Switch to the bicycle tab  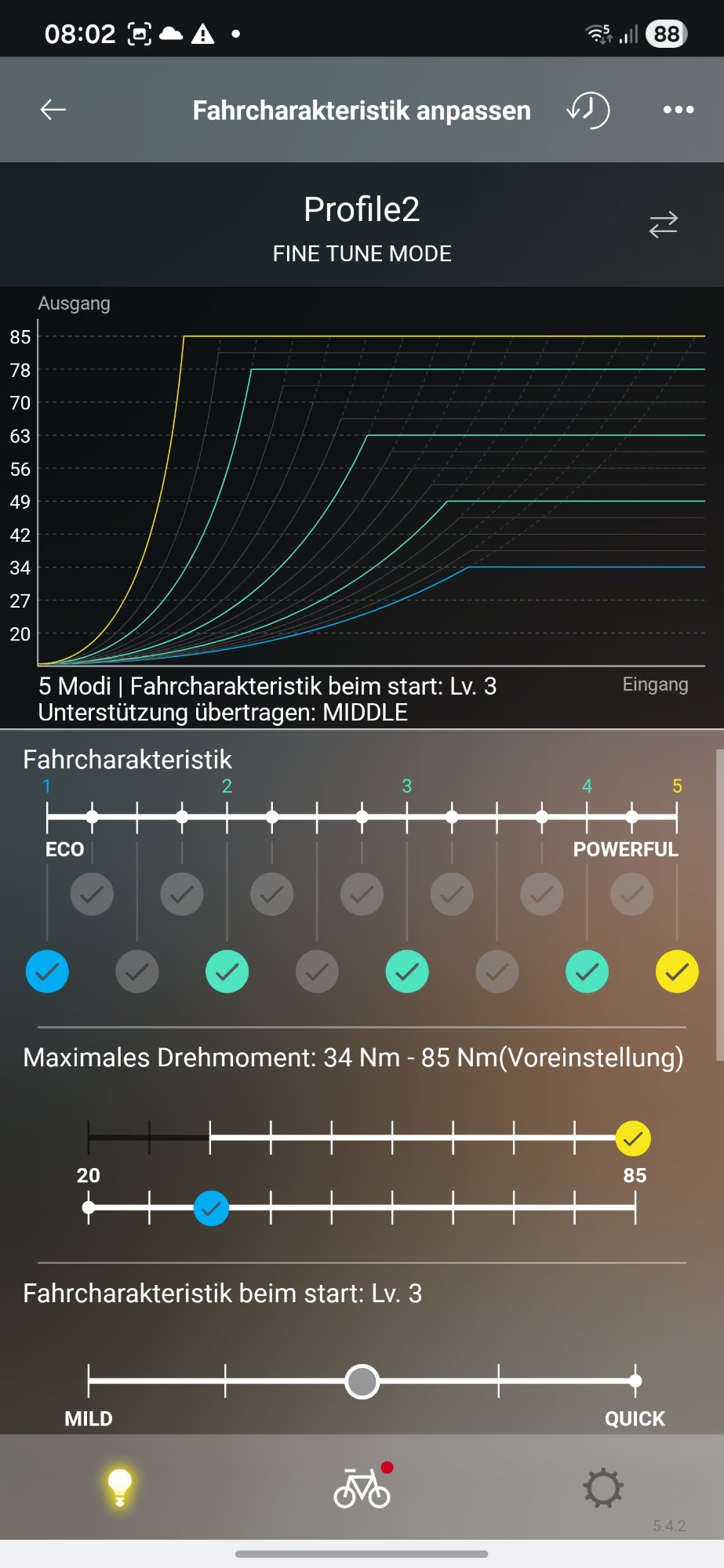pyautogui.click(x=362, y=1486)
